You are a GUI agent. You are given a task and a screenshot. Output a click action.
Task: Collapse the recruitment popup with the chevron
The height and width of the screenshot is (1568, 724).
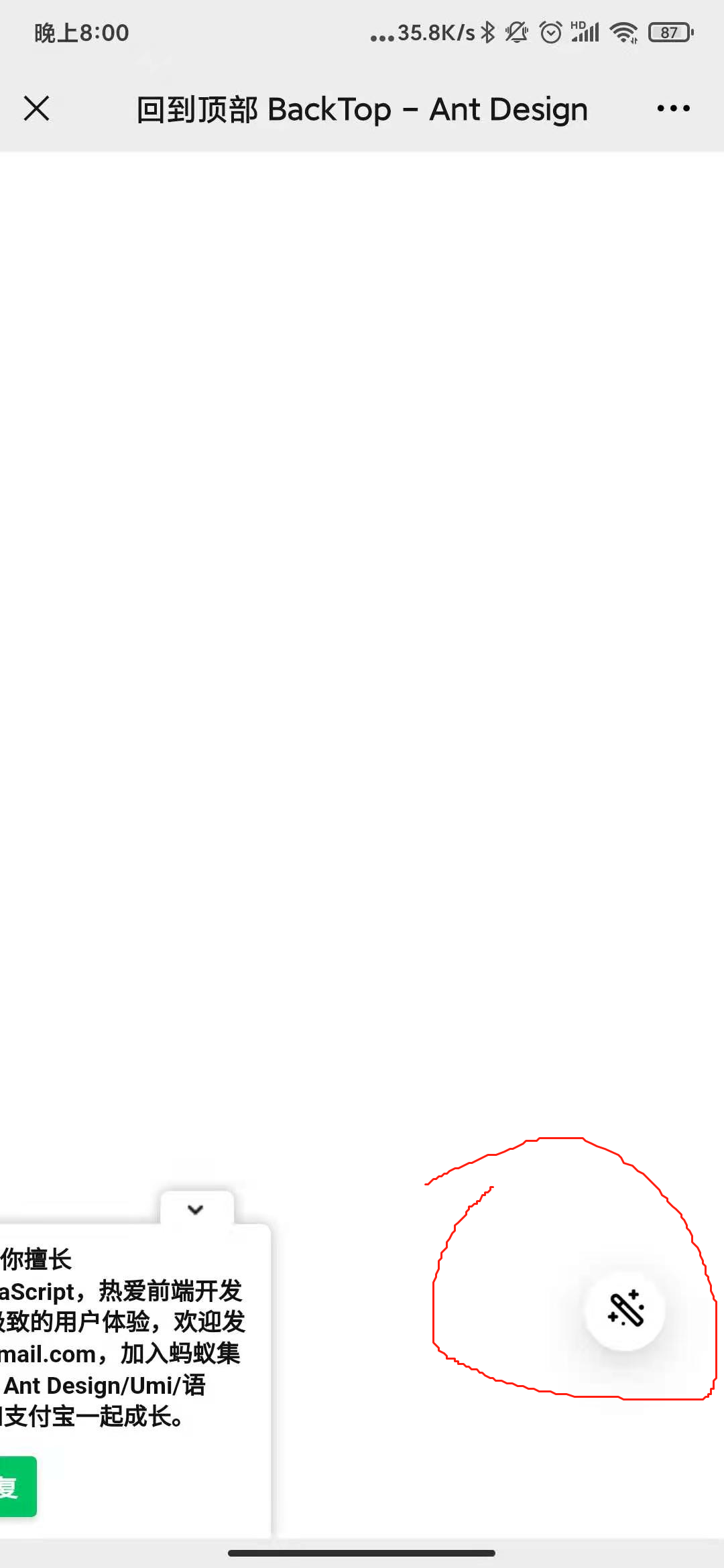pyautogui.click(x=196, y=1209)
